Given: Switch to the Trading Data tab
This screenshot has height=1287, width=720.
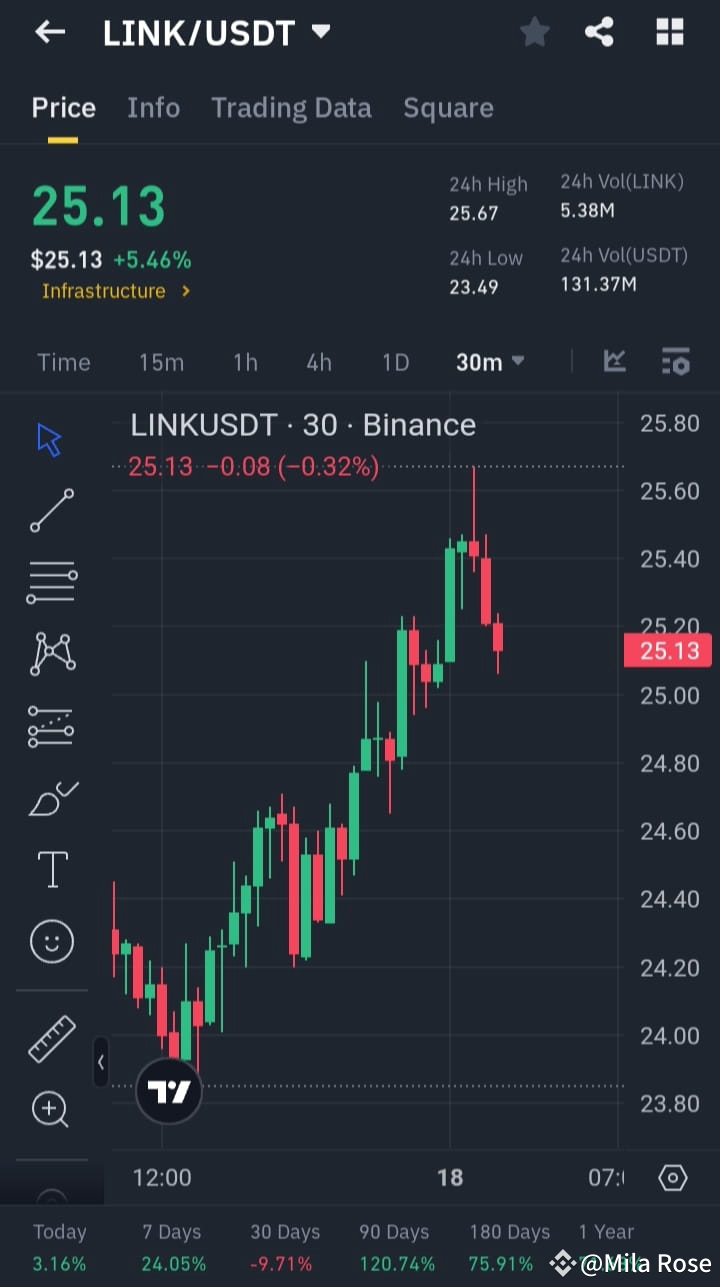Looking at the screenshot, I should click(291, 107).
